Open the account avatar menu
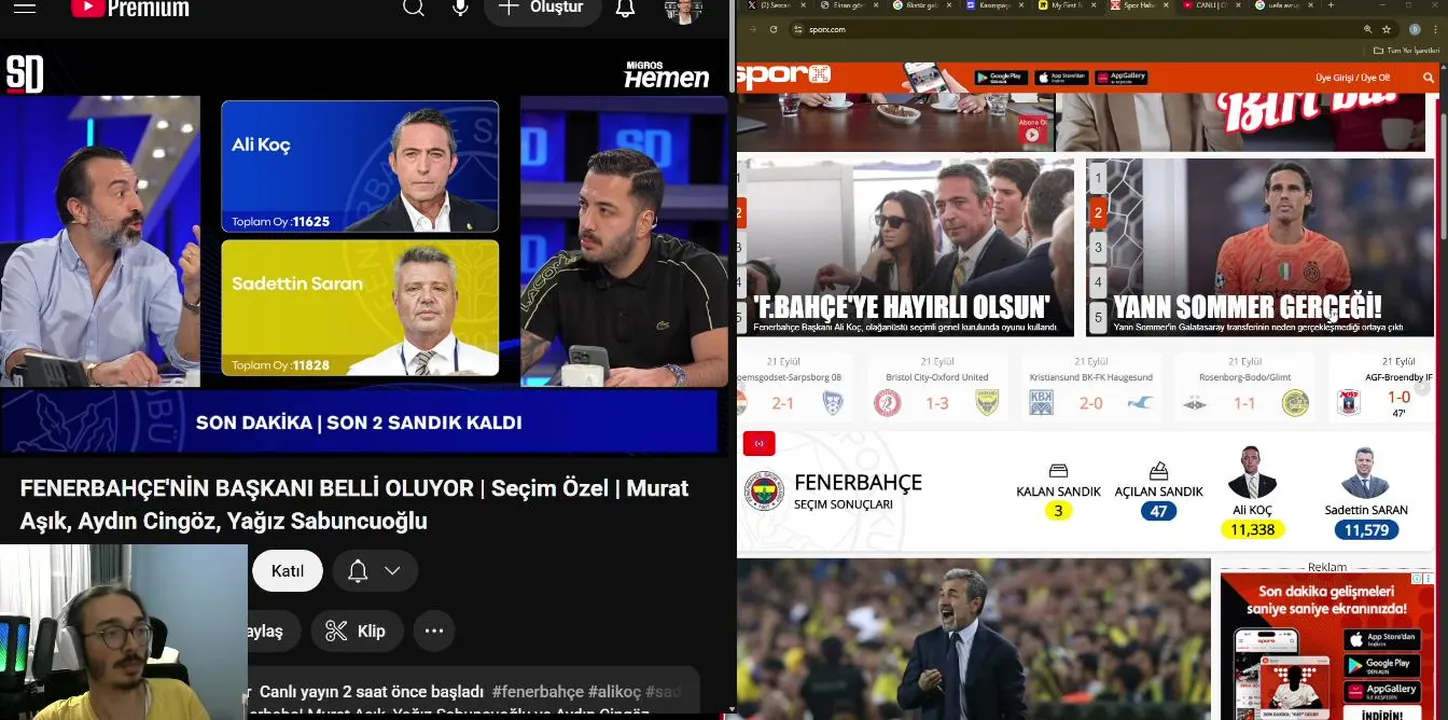Screen dimensions: 1448x720 (x=683, y=9)
